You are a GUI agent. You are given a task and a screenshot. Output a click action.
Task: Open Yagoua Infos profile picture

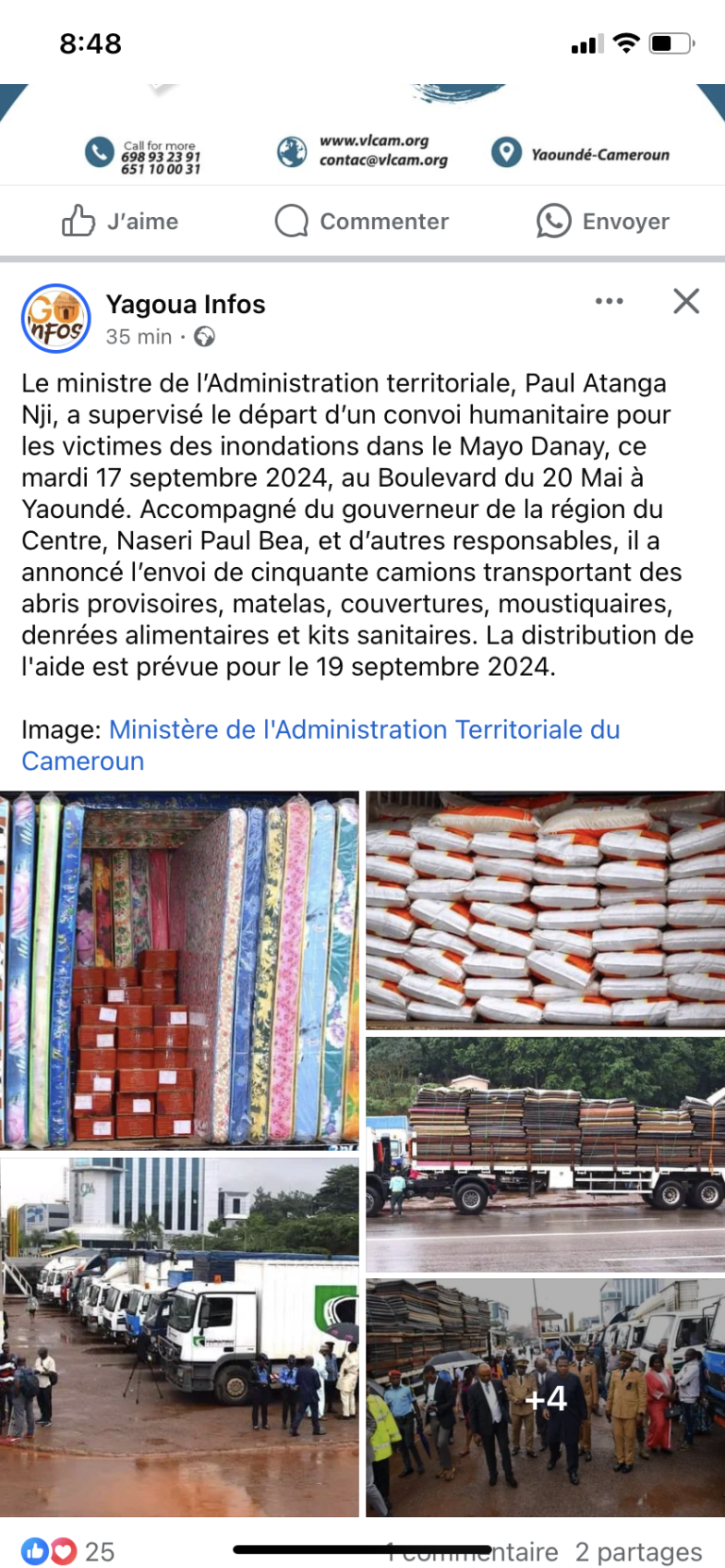click(57, 319)
